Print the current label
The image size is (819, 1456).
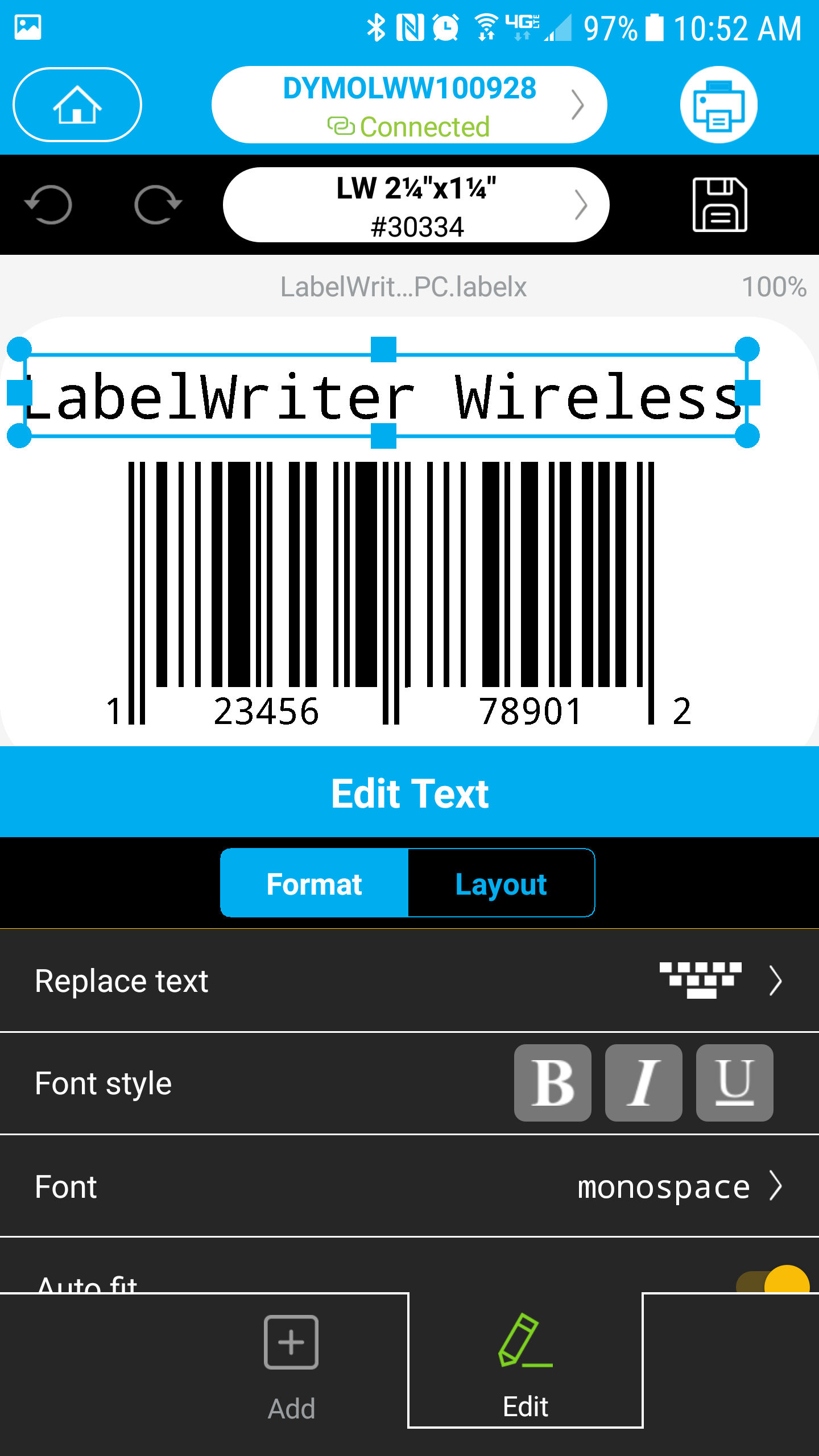point(718,105)
